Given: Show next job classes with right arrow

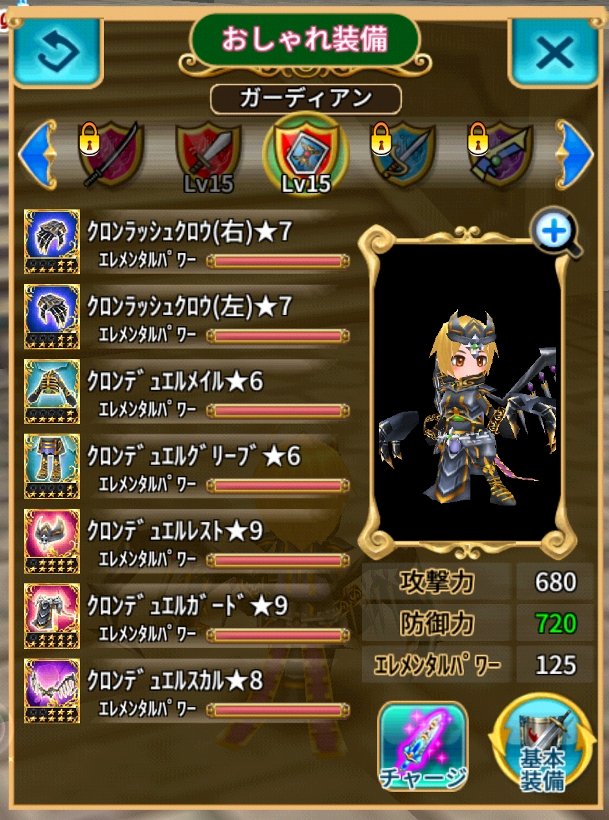Looking at the screenshot, I should tap(576, 152).
